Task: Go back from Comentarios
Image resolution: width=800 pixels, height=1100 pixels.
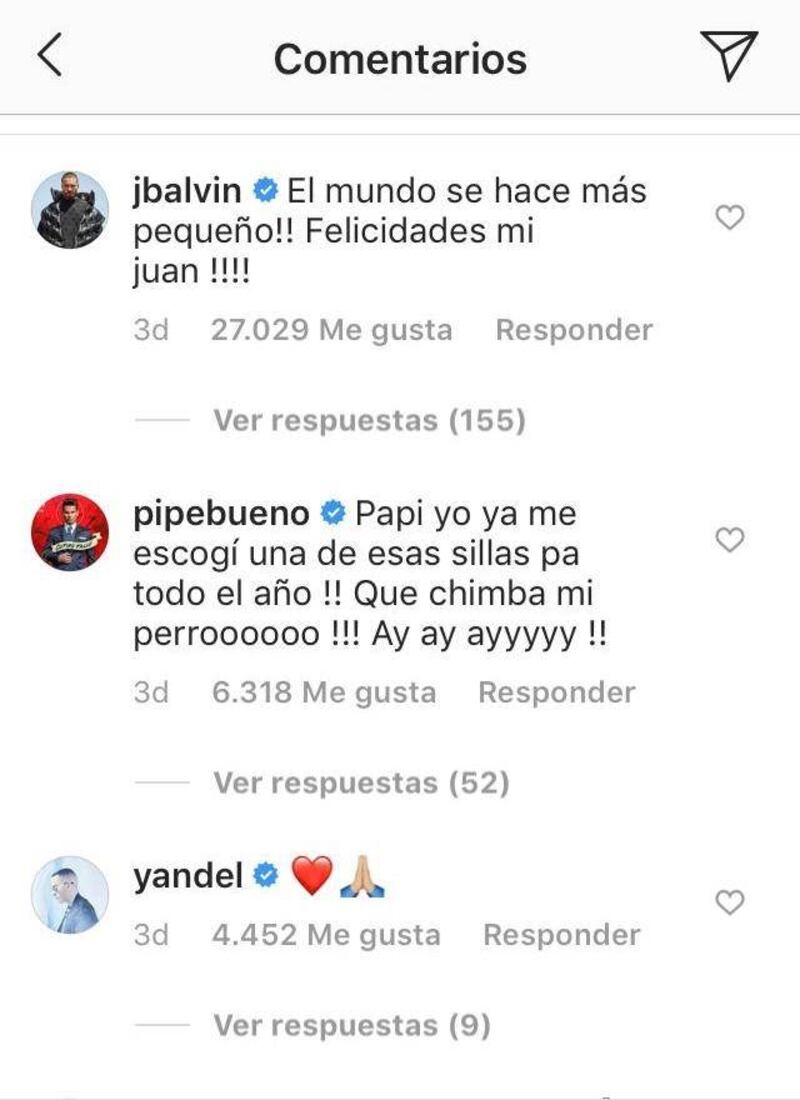Action: click(x=50, y=55)
